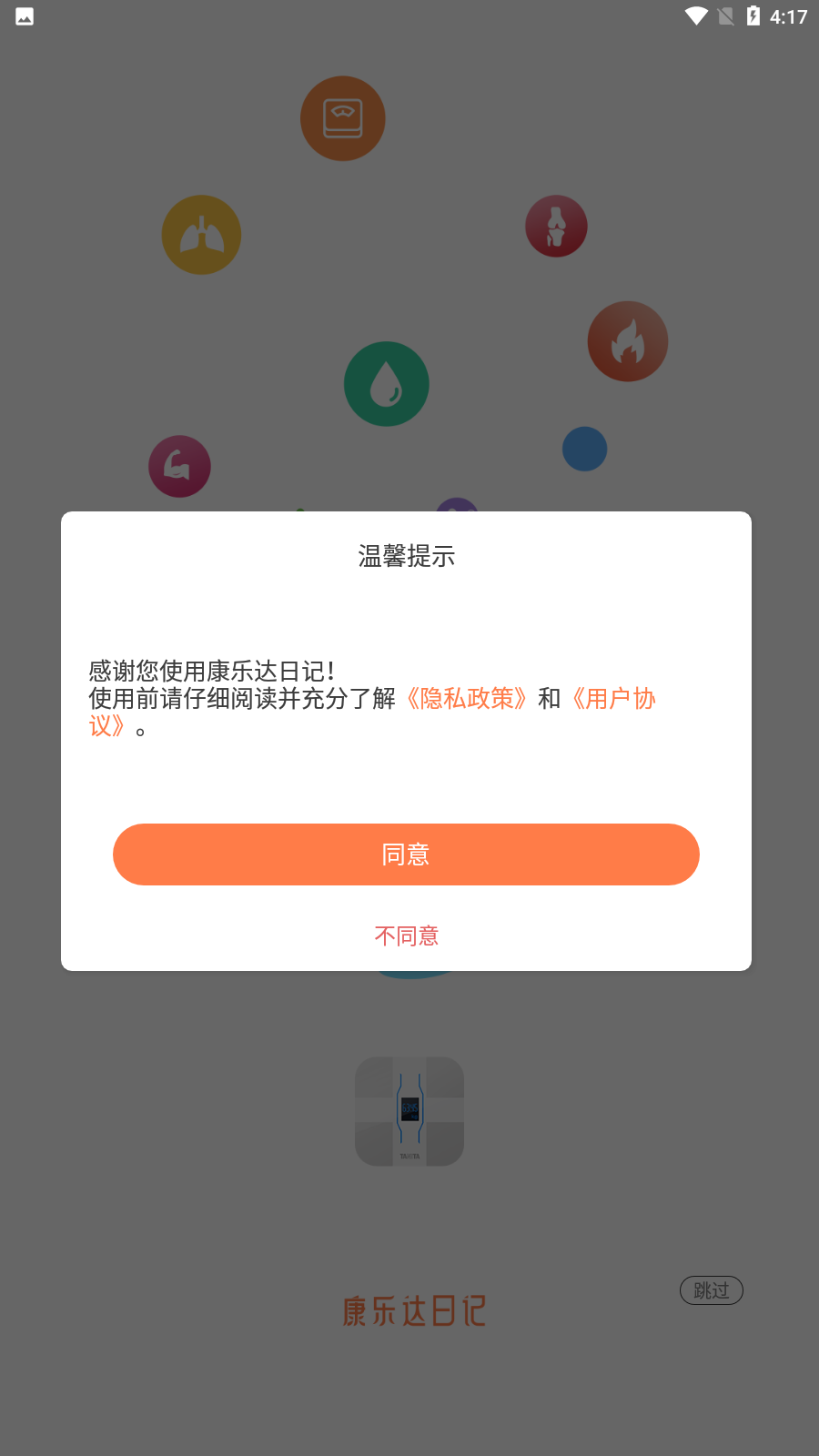This screenshot has width=819, height=1456.
Task: Tap the screenshot icon at top left
Action: coord(24,15)
